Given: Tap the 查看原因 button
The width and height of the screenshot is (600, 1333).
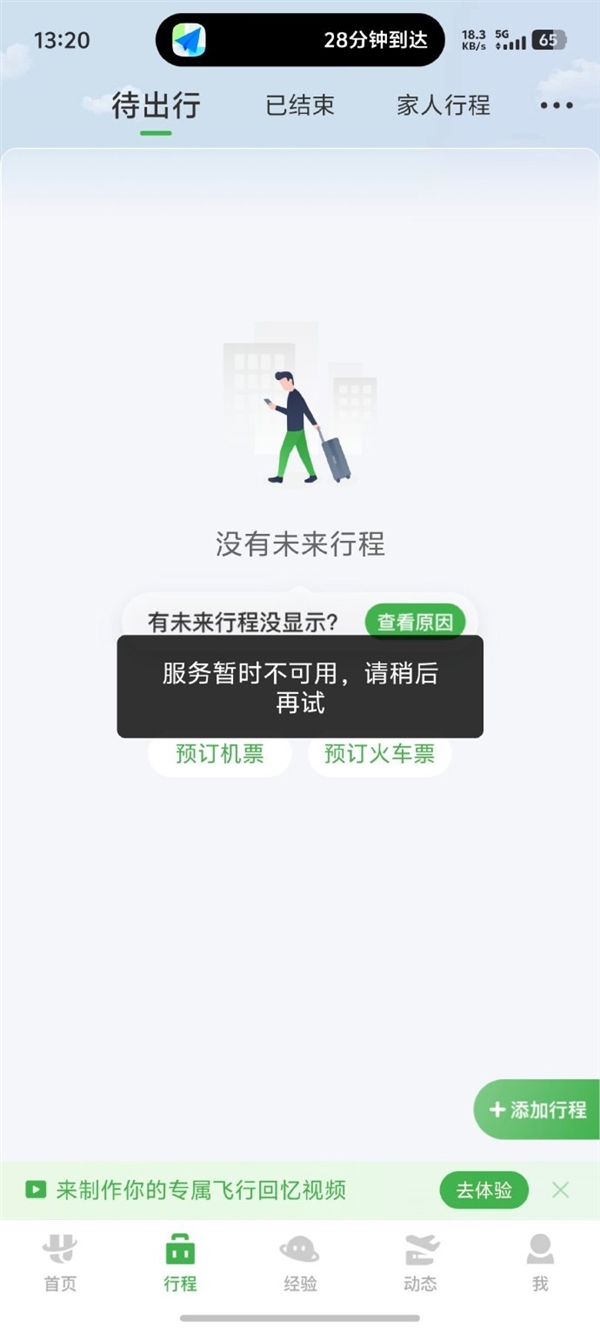Looking at the screenshot, I should [415, 622].
